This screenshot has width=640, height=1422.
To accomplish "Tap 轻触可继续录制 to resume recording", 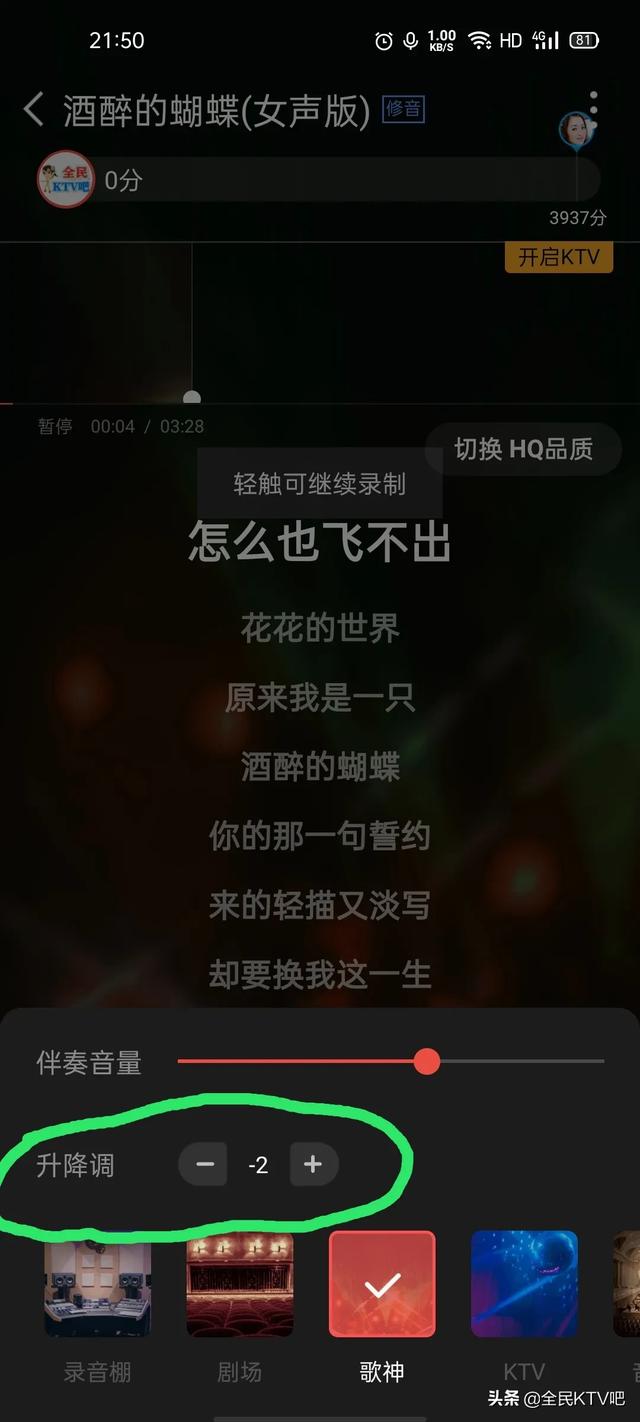I will [320, 484].
